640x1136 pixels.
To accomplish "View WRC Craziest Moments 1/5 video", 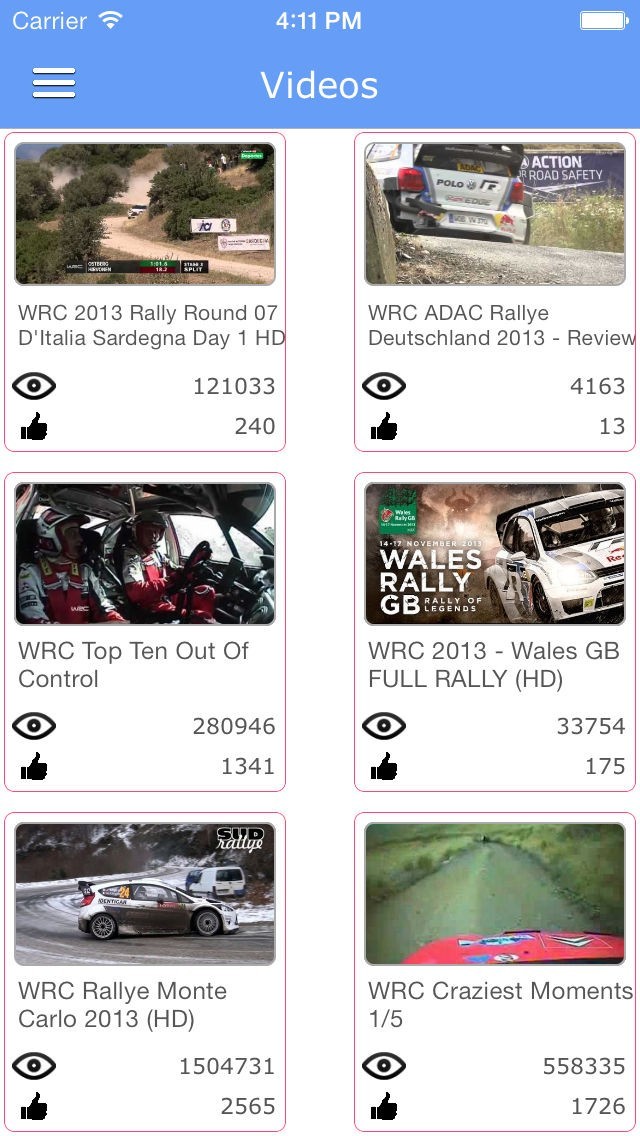I will click(x=495, y=894).
